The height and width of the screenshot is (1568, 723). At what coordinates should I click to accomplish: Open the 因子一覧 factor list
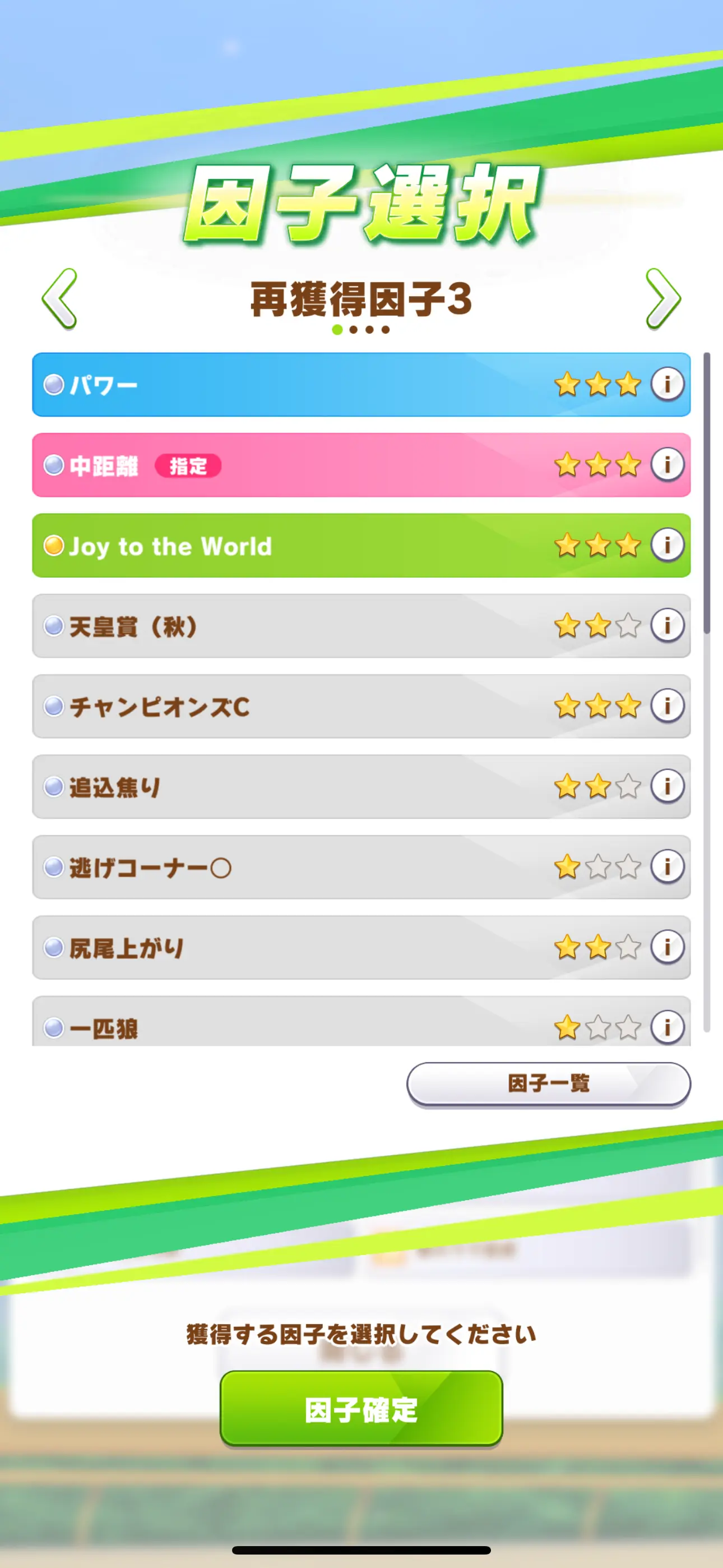(548, 1083)
